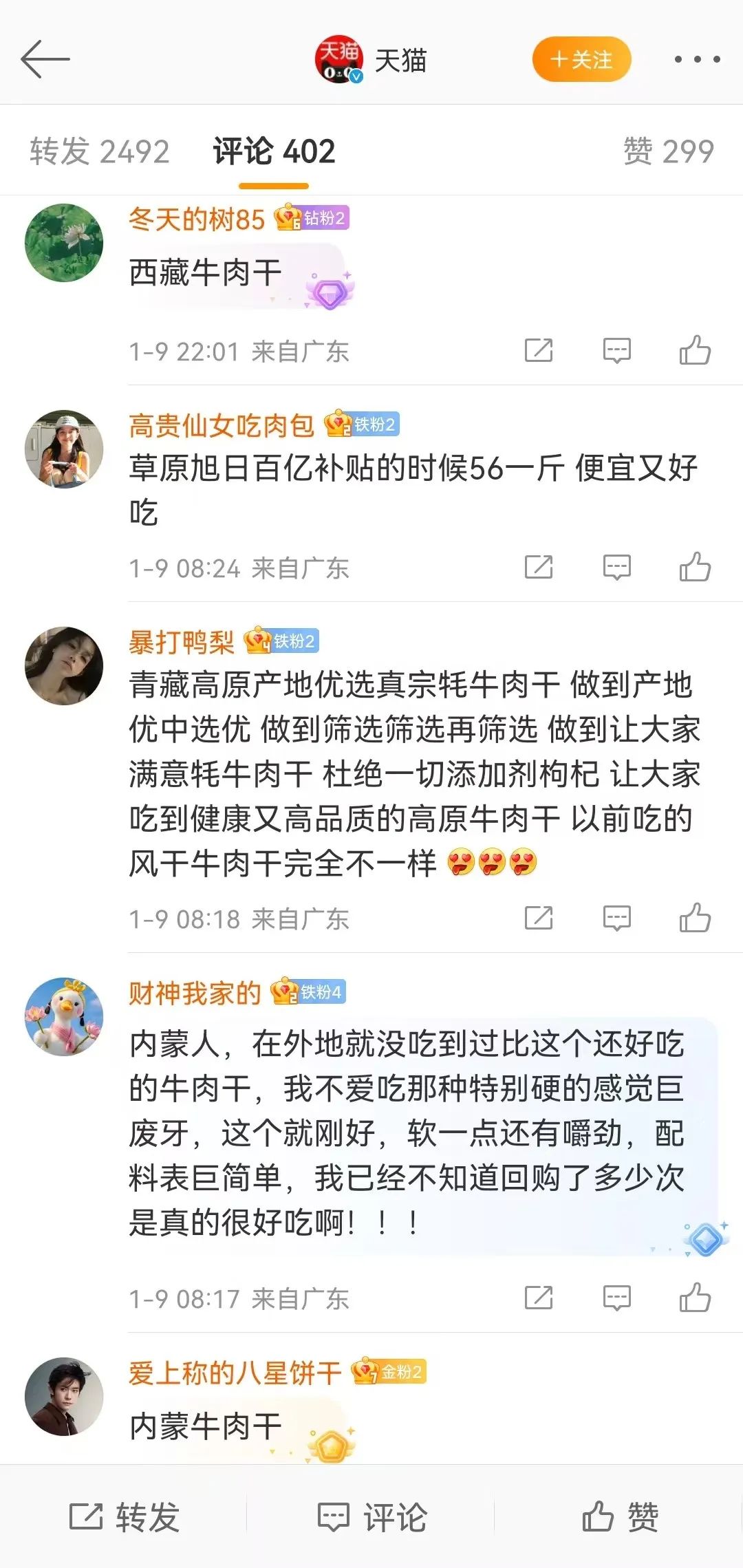The height and width of the screenshot is (1568, 743).
Task: Repost 财神我家的's comment
Action: [x=539, y=1298]
